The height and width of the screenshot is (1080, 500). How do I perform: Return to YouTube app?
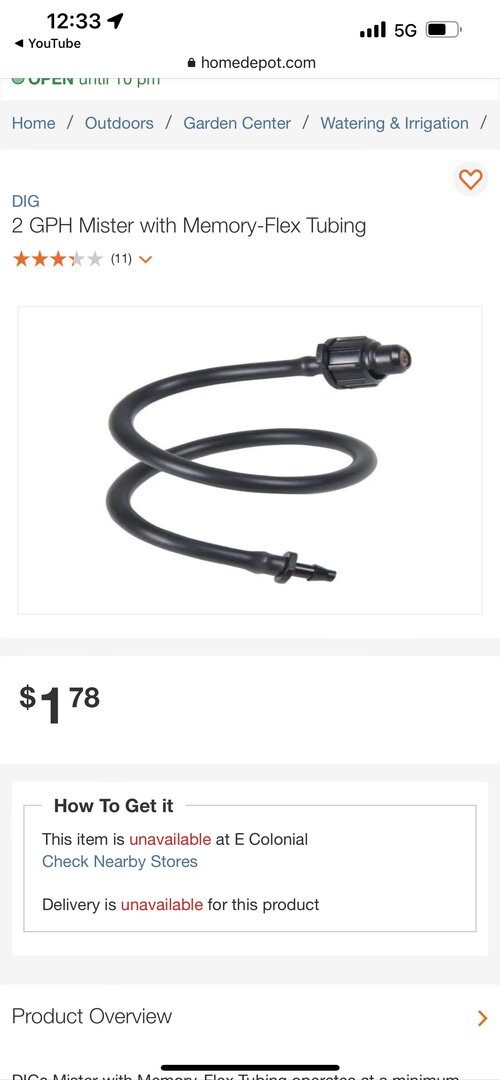click(x=48, y=43)
